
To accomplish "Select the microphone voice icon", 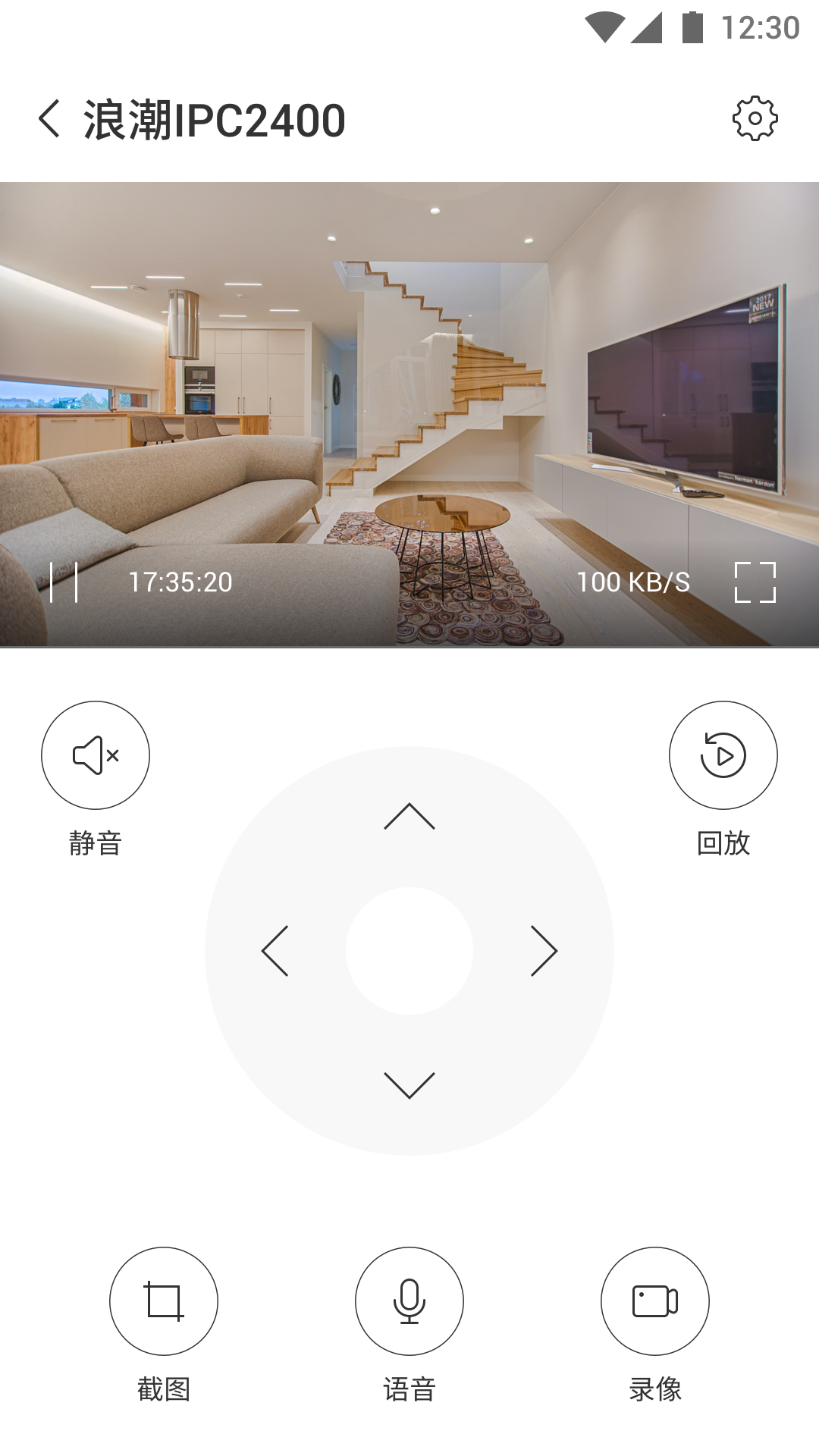I will 409,1301.
